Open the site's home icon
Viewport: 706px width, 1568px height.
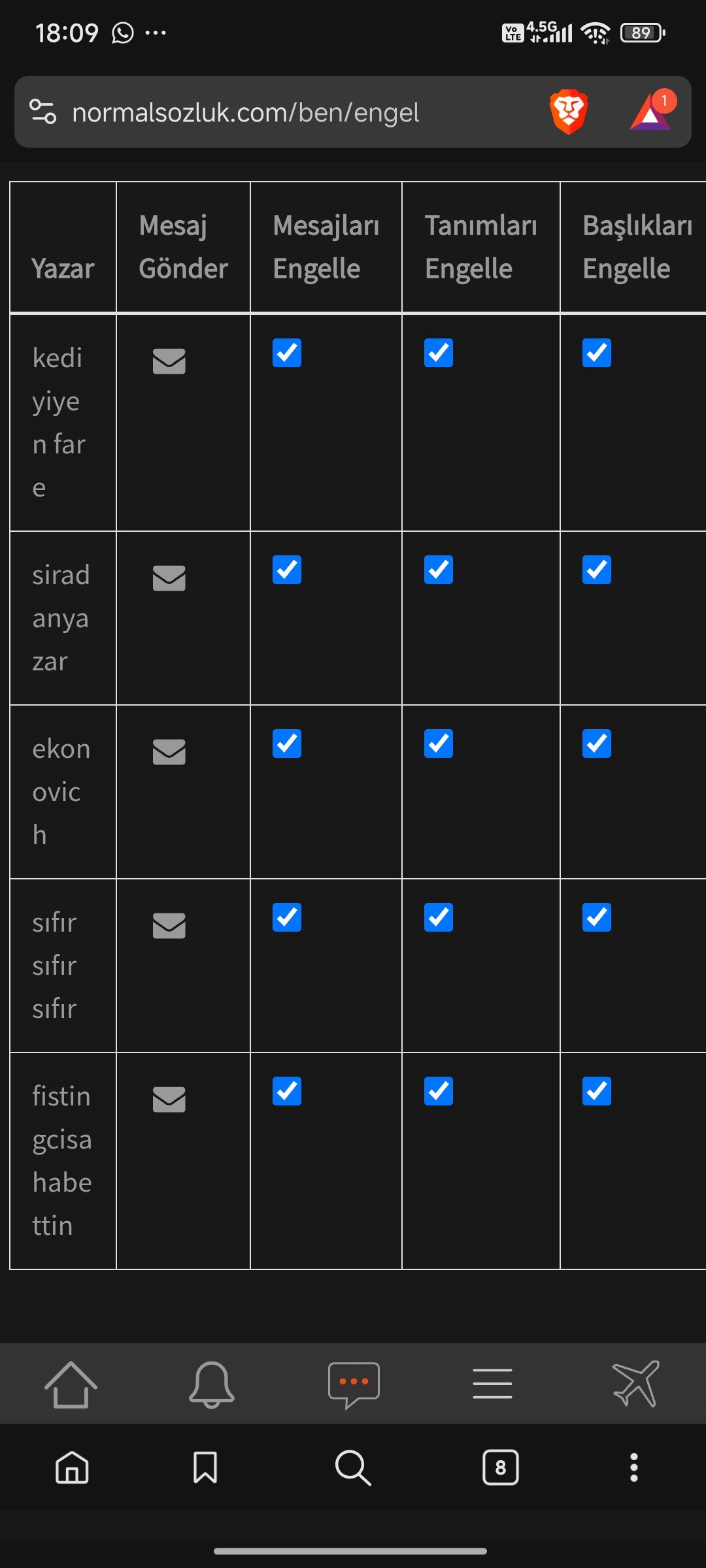click(71, 1384)
